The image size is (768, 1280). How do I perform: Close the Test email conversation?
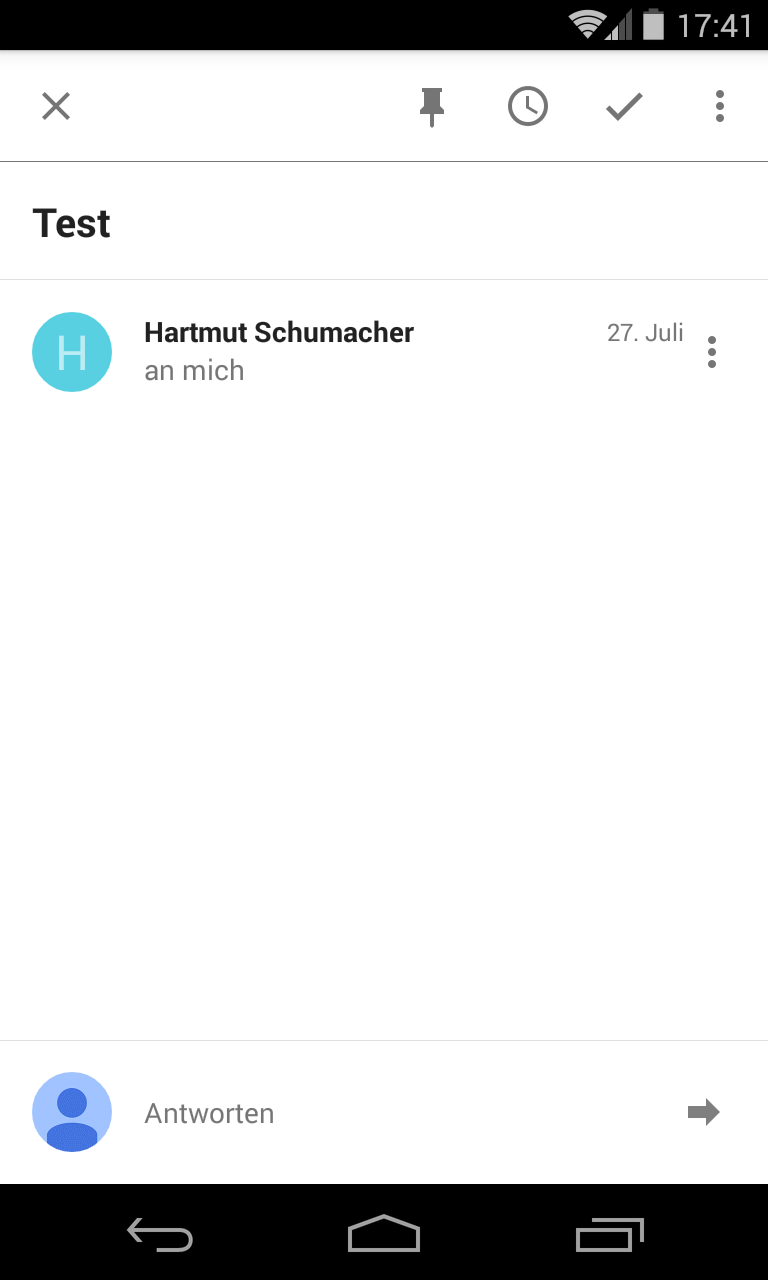pos(56,106)
